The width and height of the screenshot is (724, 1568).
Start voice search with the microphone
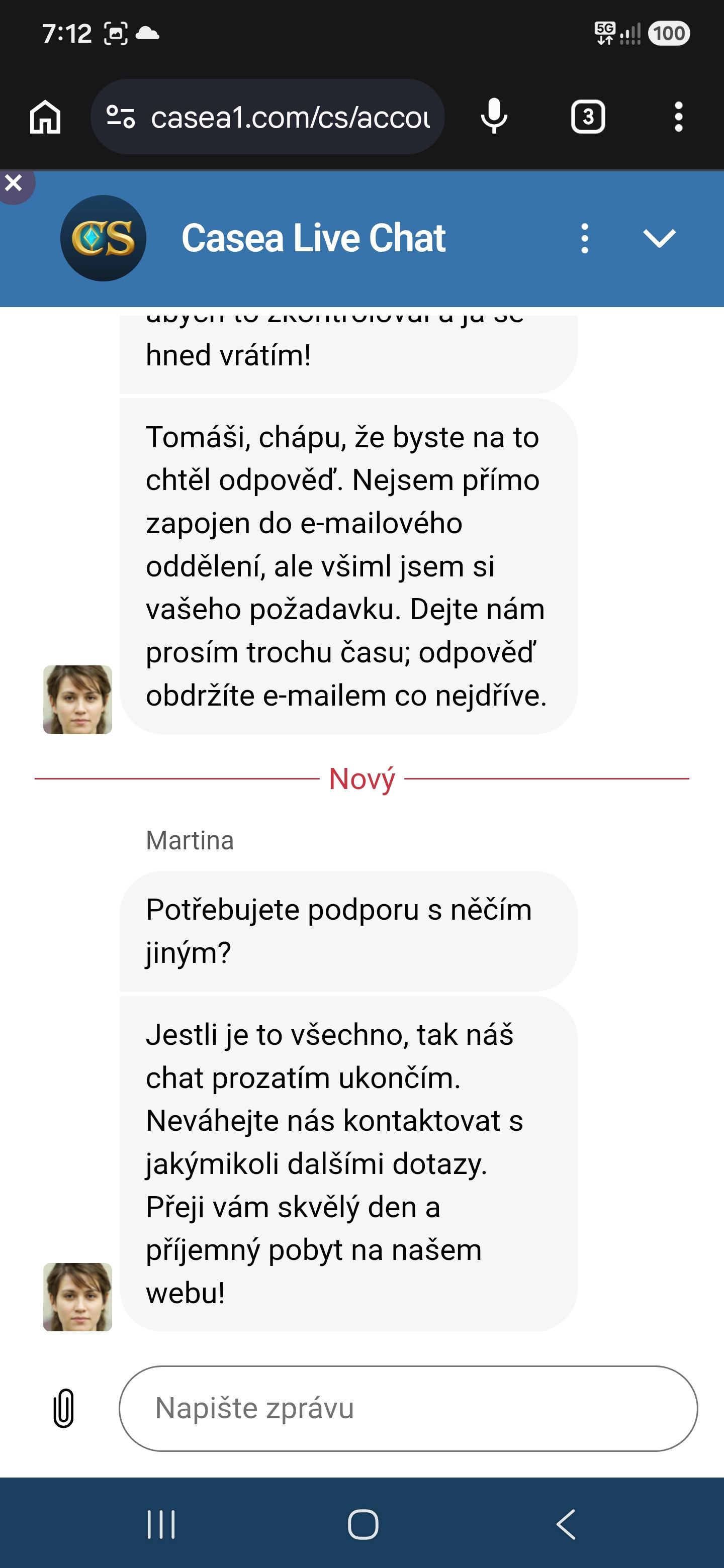click(x=494, y=117)
